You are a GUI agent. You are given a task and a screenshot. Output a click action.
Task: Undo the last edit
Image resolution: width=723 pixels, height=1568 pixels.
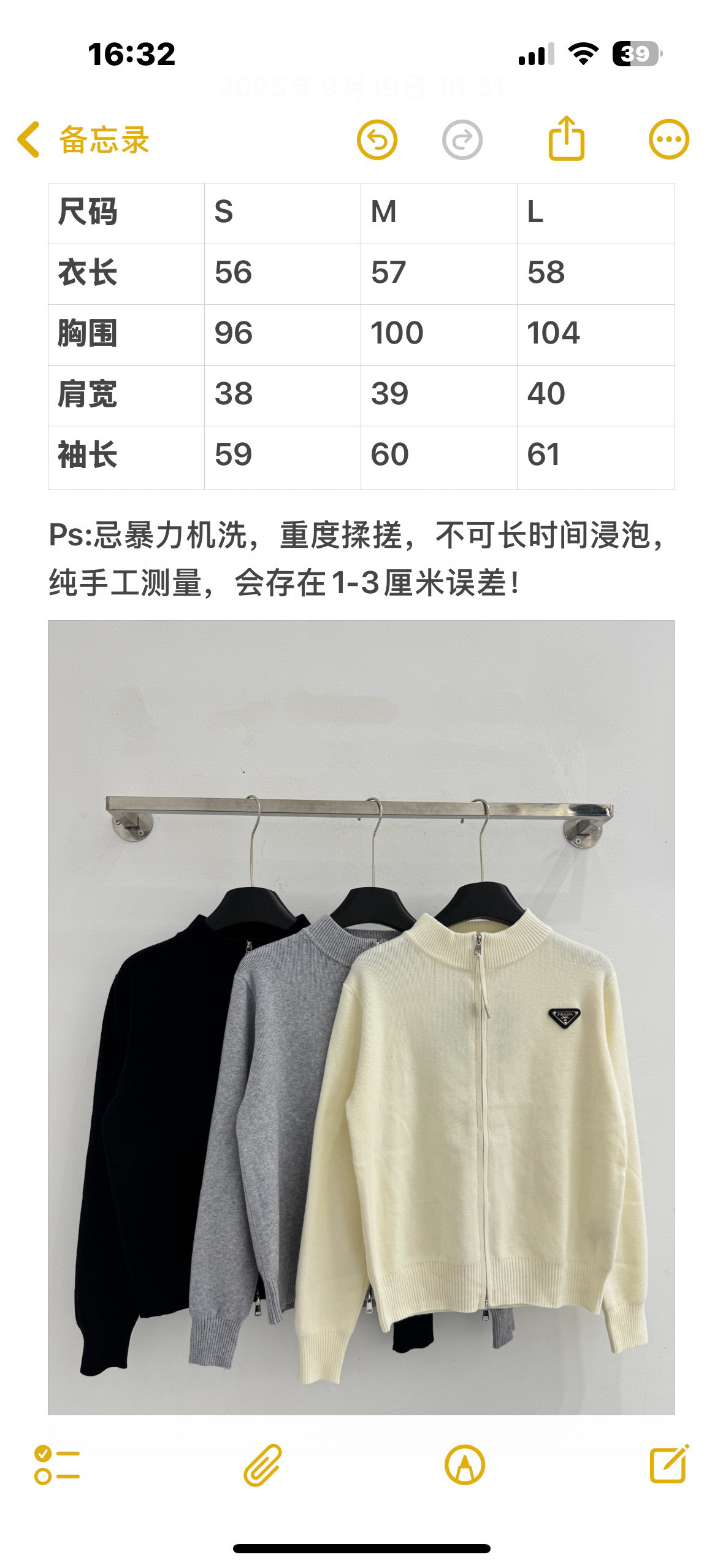377,140
